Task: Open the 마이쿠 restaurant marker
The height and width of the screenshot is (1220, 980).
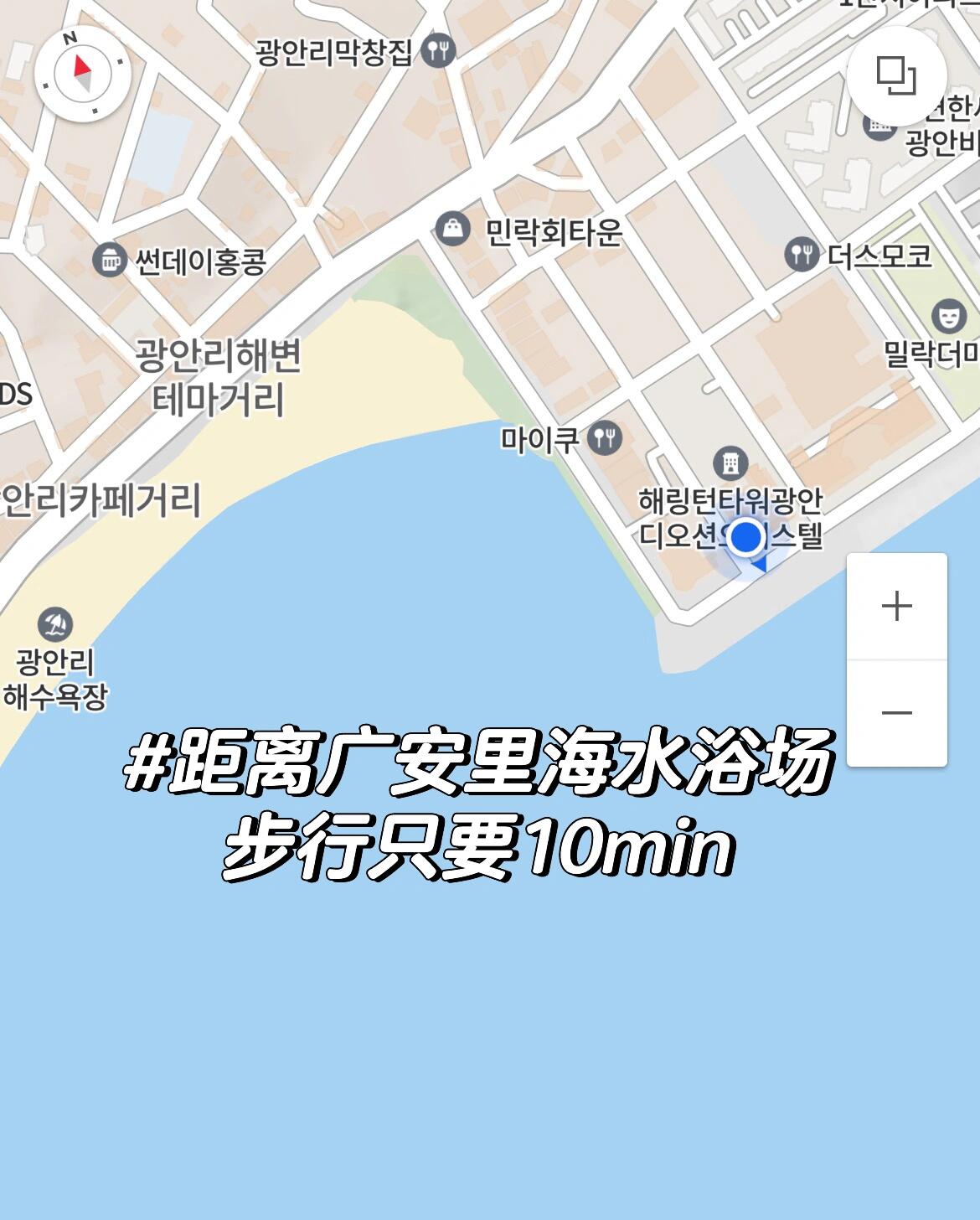Action: click(604, 437)
